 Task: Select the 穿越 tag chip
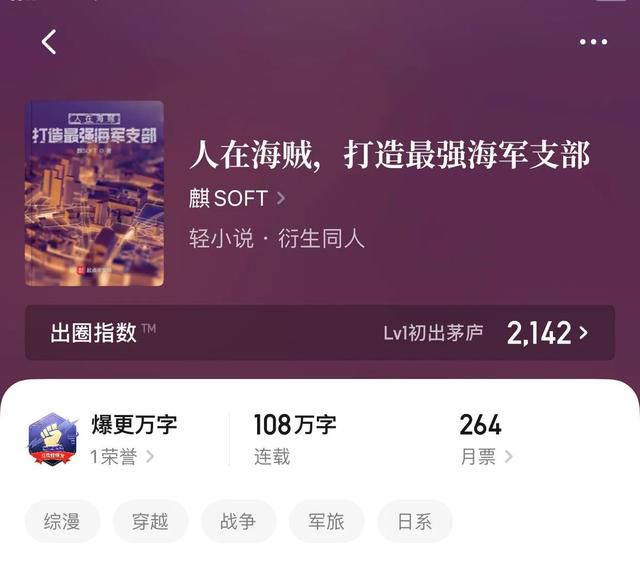click(150, 521)
